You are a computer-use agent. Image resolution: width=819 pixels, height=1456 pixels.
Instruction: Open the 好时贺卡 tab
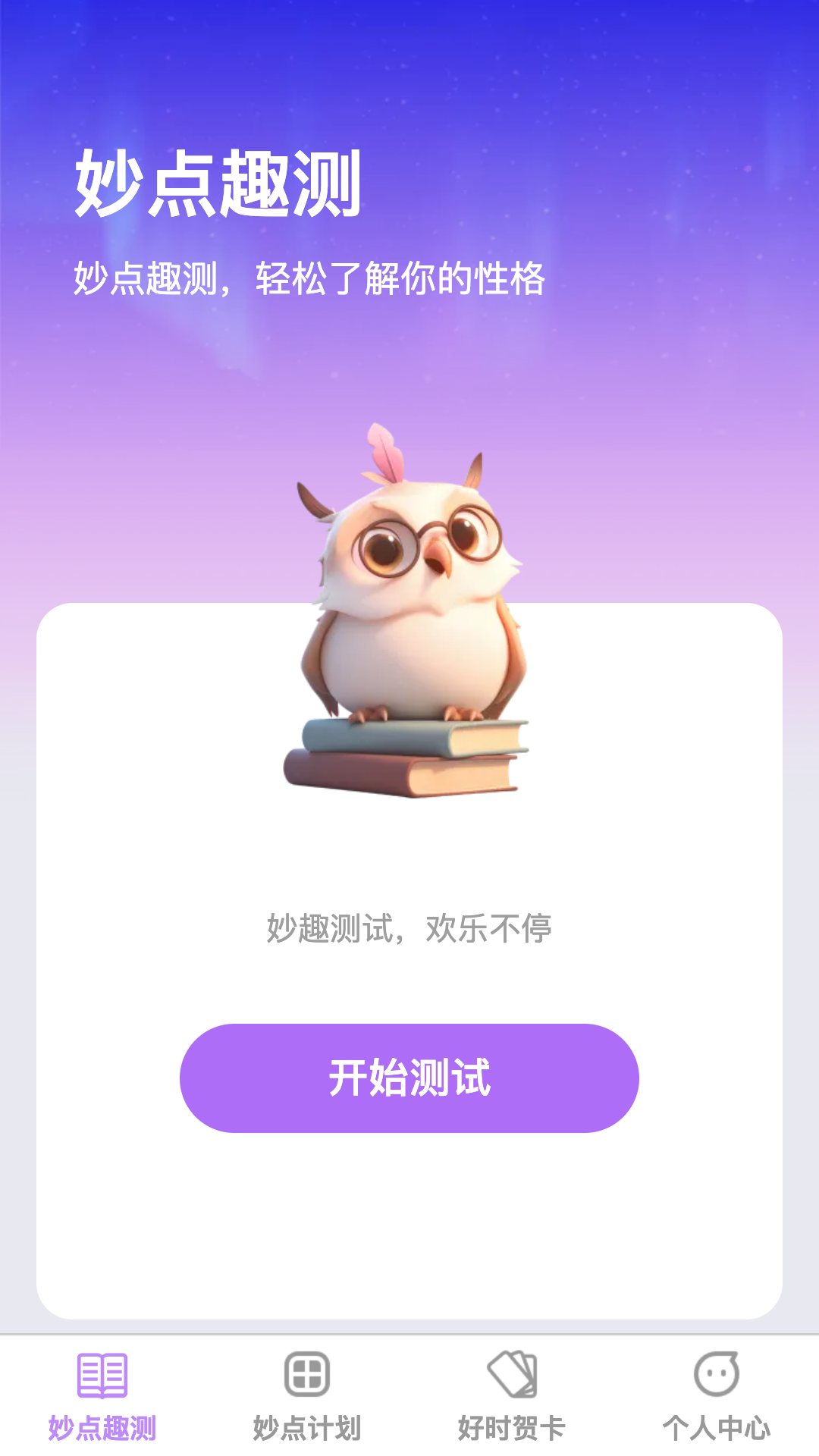(x=512, y=1395)
